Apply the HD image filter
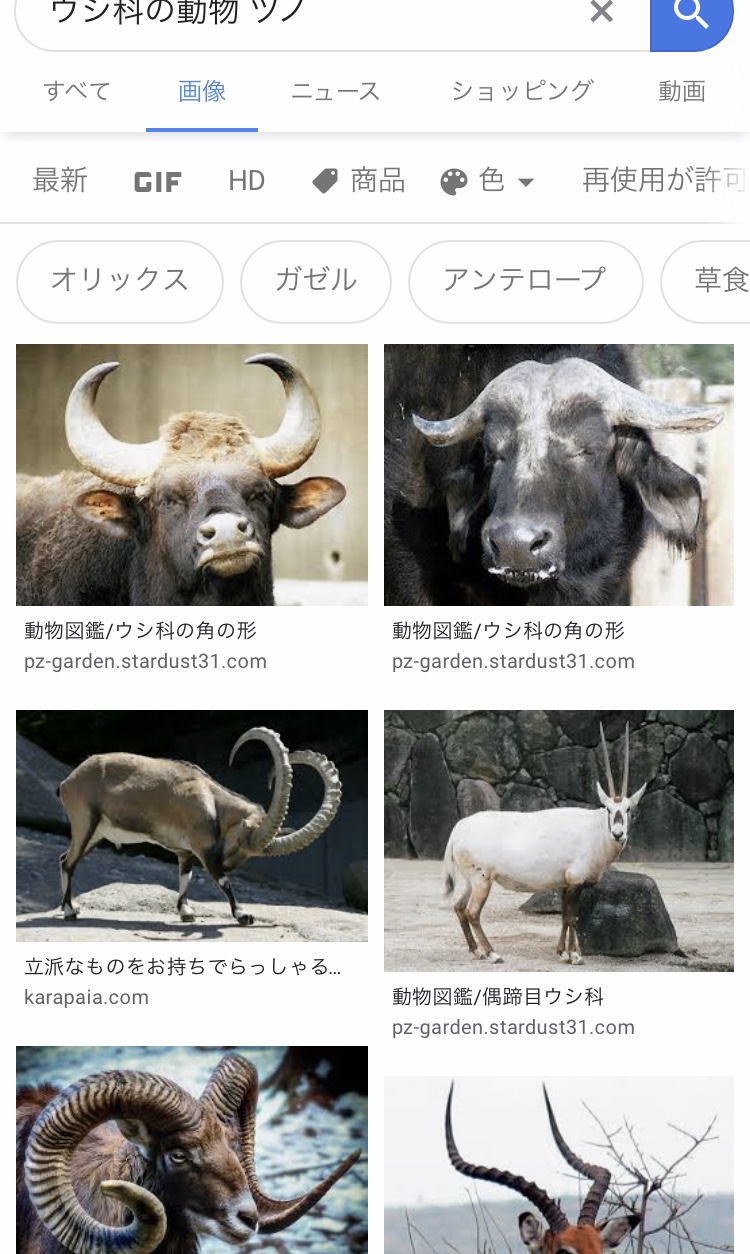This screenshot has width=750, height=1254. [246, 181]
